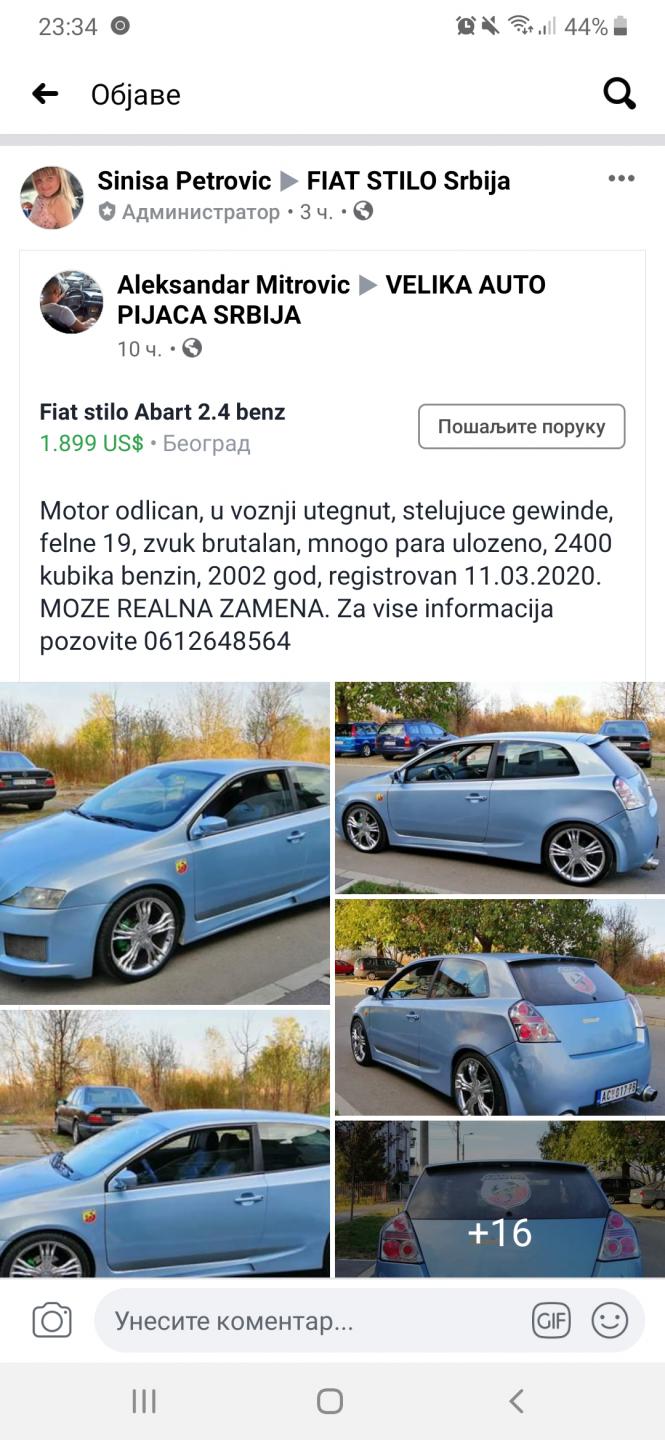
Task: Open Sinisa Petrovic's profile picture
Action: tap(52, 197)
